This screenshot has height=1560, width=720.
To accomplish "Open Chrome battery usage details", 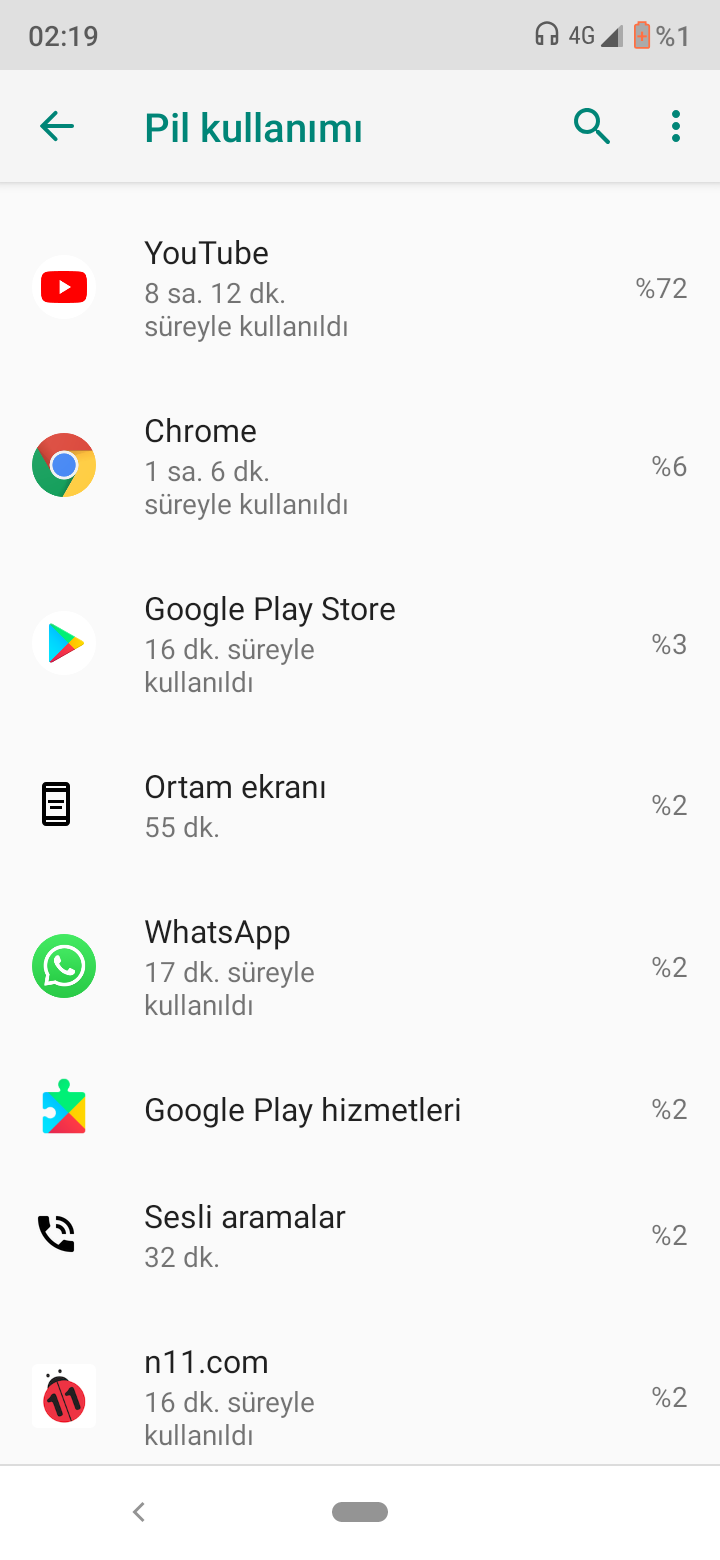I will tap(360, 466).
